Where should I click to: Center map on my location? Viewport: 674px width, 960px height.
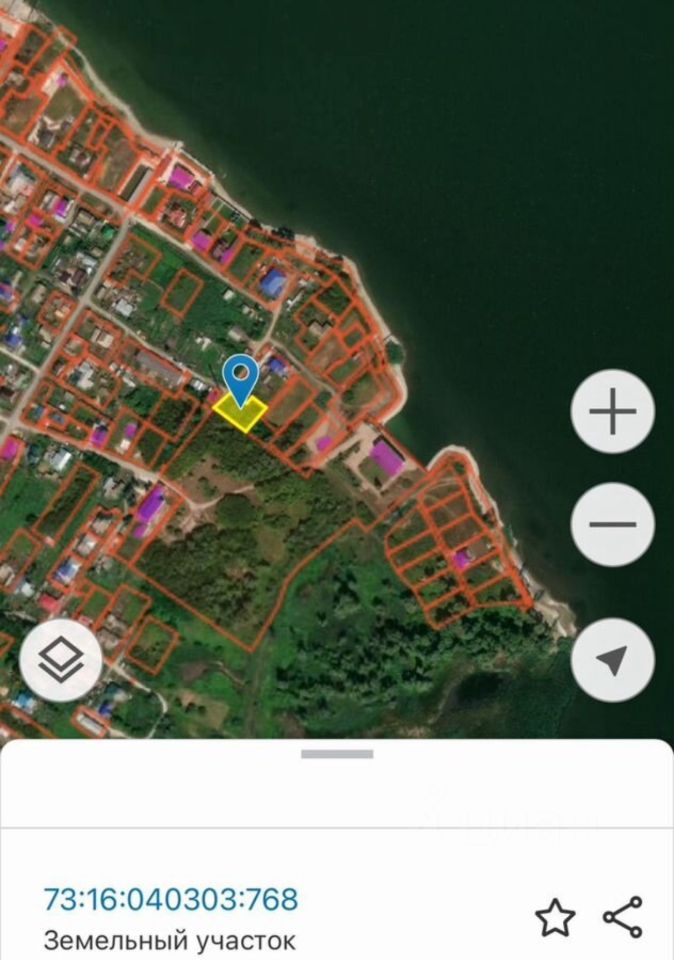point(612,659)
